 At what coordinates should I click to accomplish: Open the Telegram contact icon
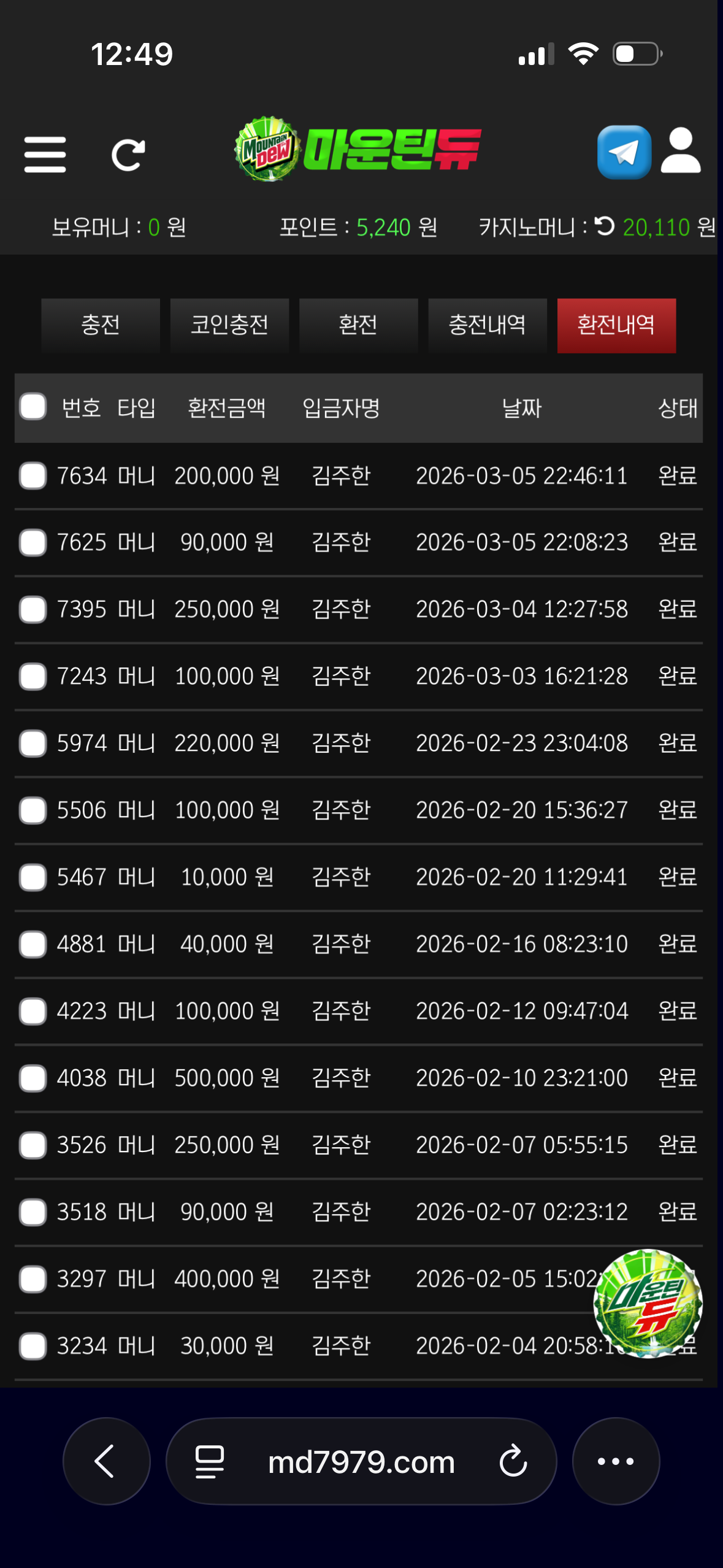coord(624,152)
